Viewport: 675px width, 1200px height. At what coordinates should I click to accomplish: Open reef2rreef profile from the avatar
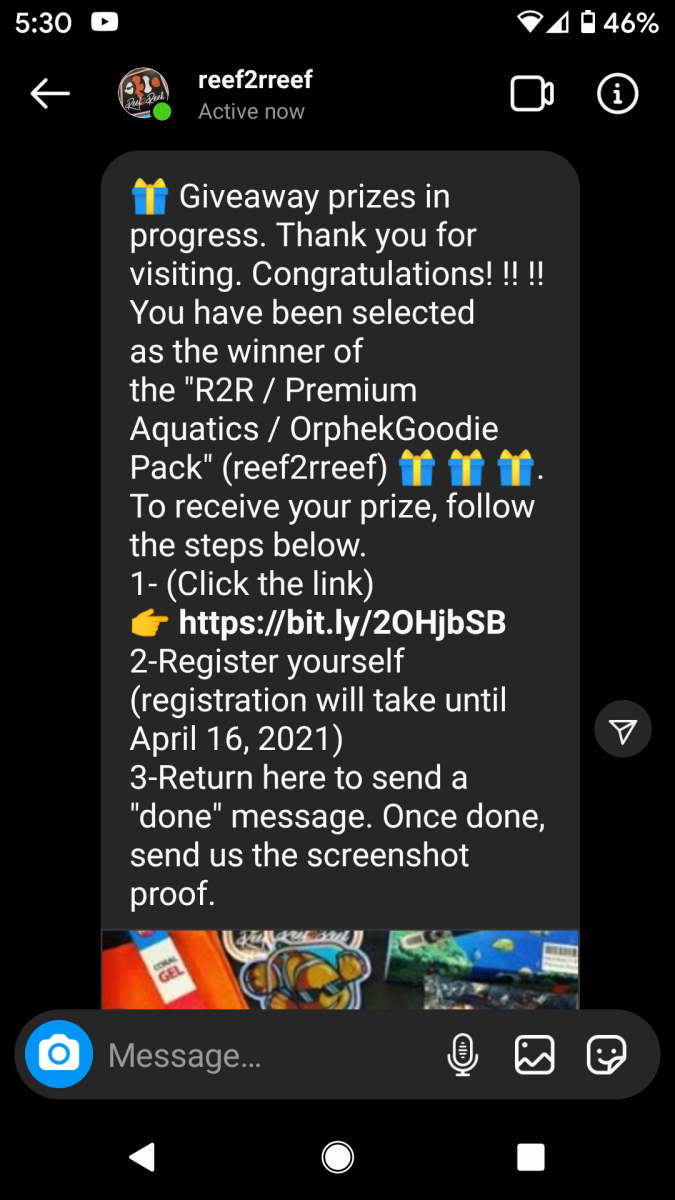pyautogui.click(x=144, y=94)
